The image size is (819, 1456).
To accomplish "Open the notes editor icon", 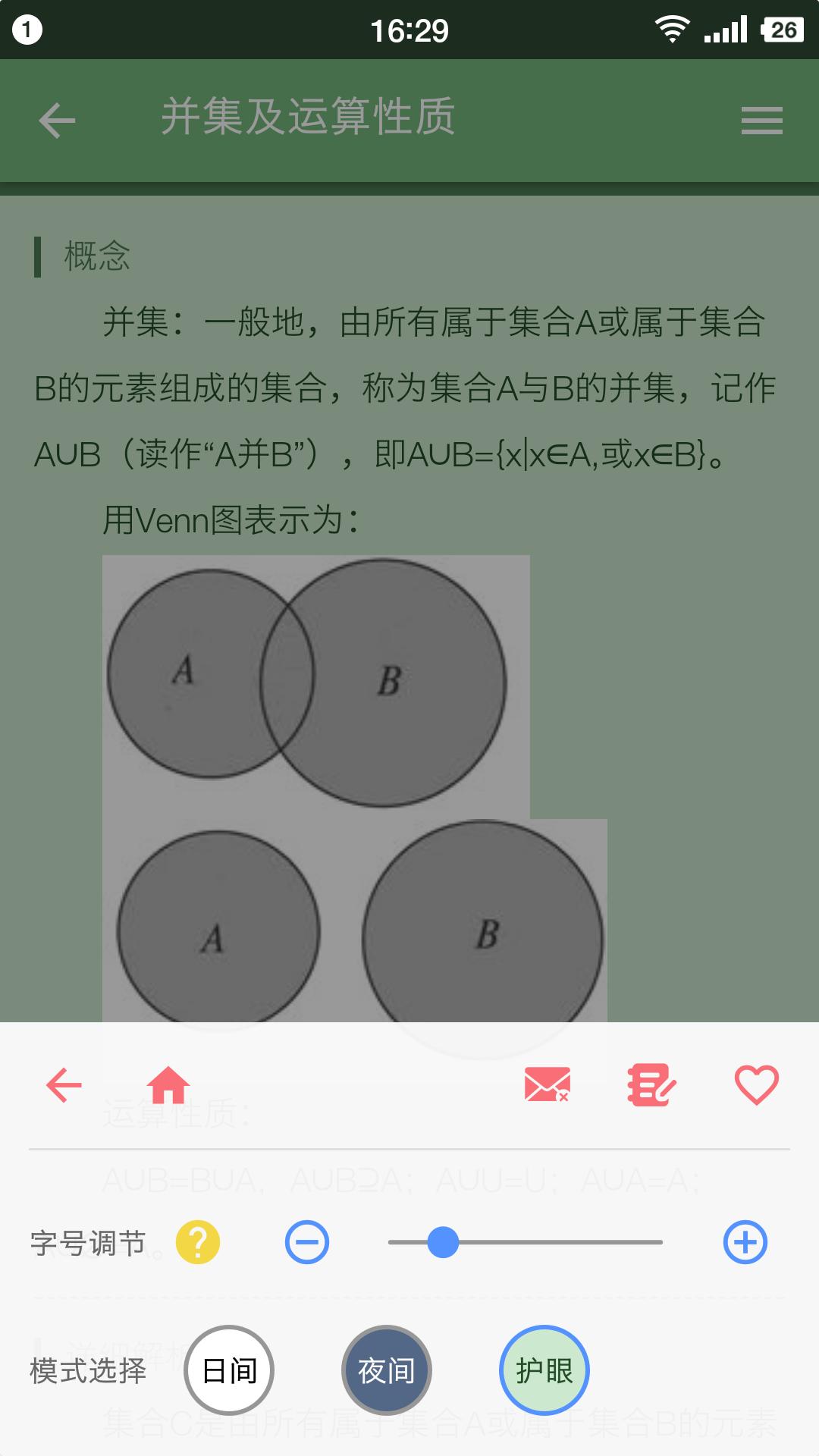I will pos(651,1085).
